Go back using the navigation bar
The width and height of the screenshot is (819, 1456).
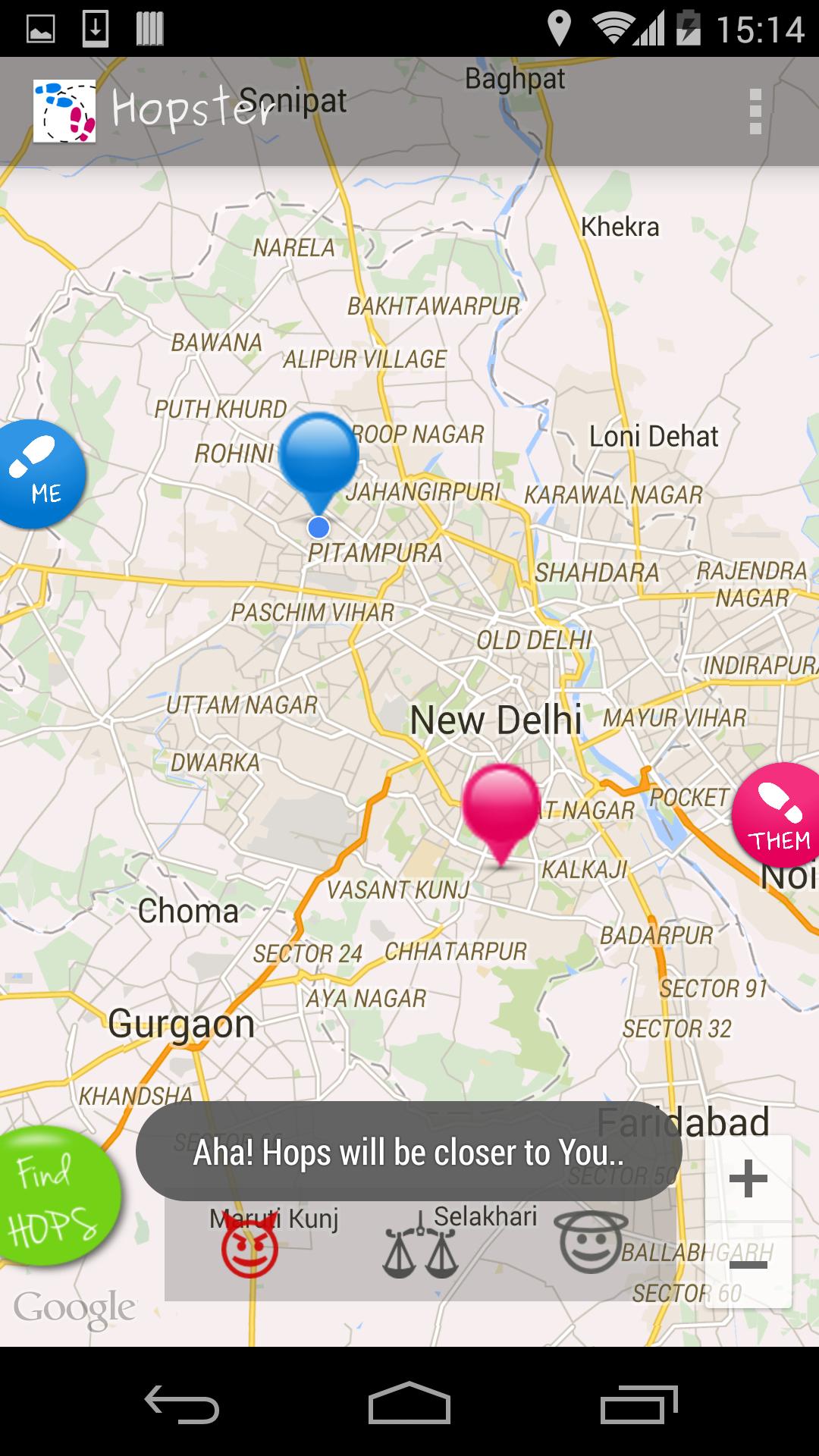[182, 1404]
